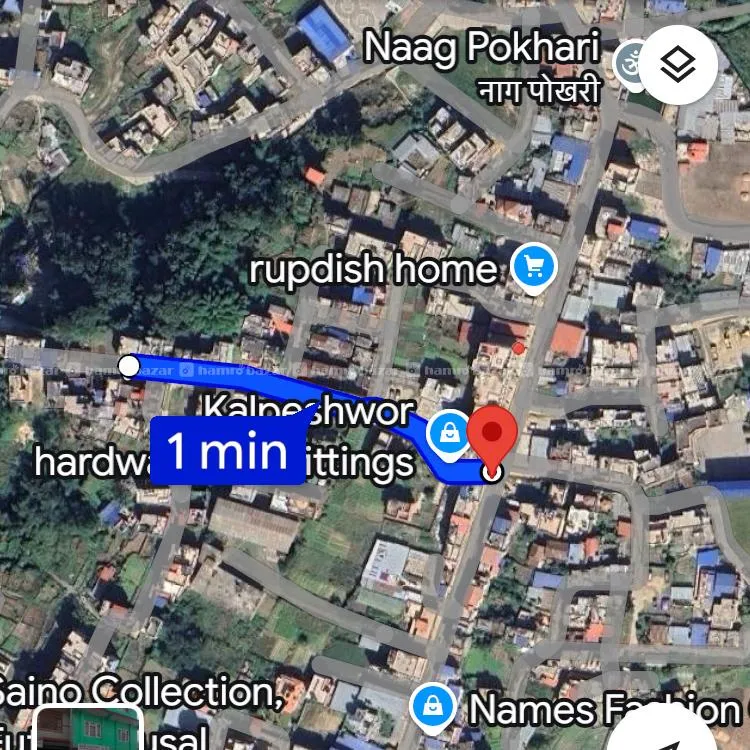Select the rupdish home shopping marker
750x750 pixels.
[533, 267]
